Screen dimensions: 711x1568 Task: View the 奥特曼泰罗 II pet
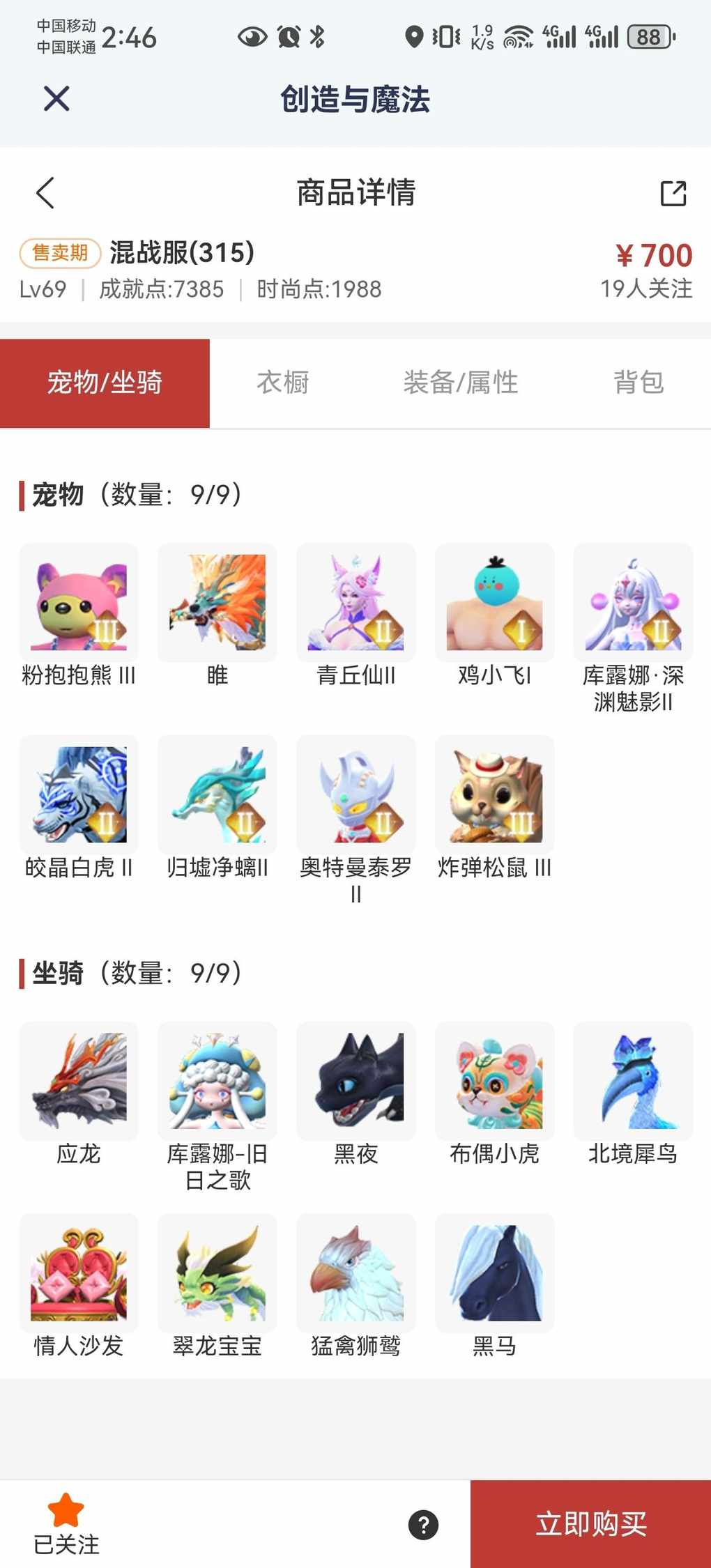point(355,794)
